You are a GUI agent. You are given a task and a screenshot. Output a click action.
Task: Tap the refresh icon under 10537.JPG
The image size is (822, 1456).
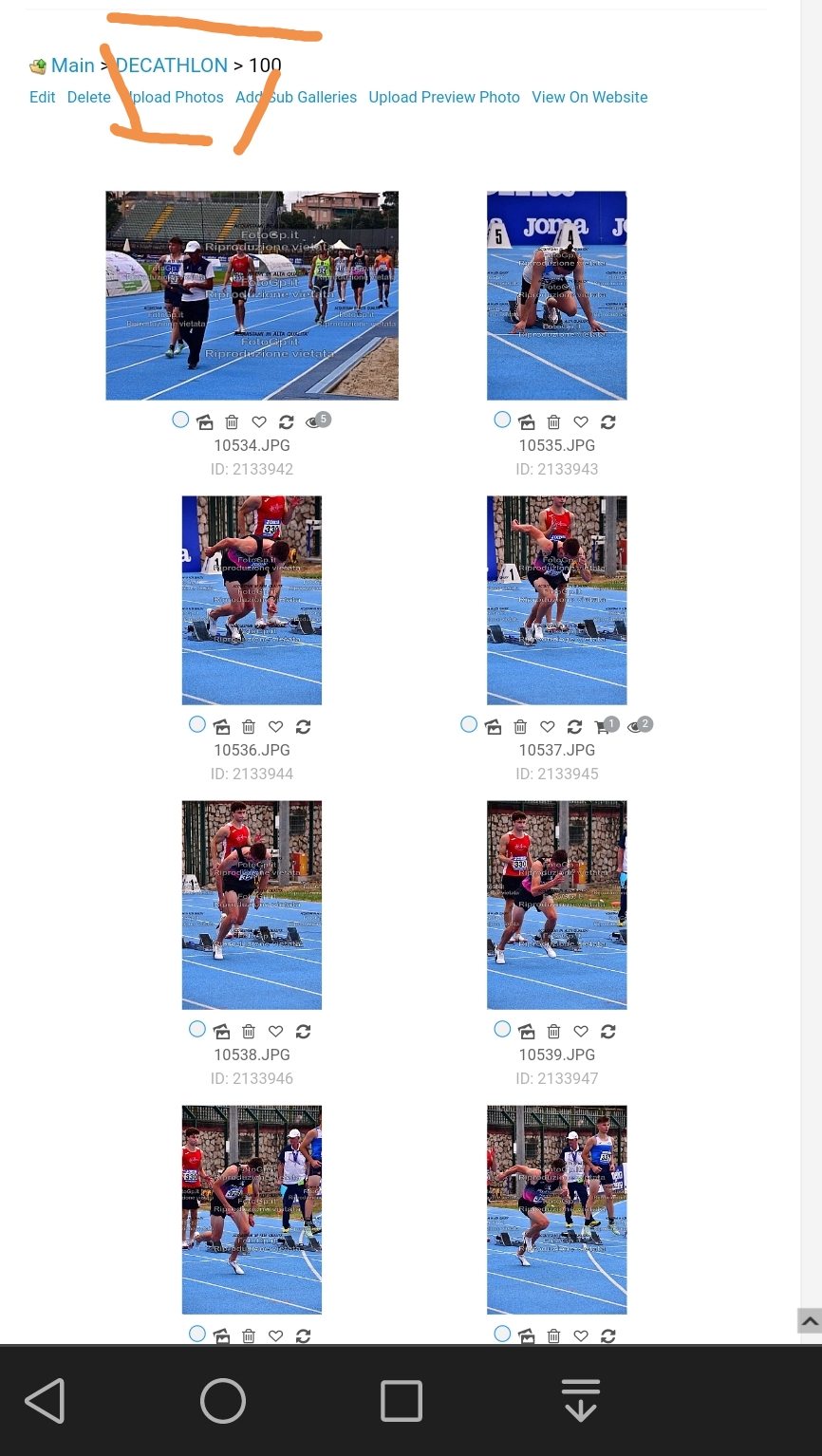[x=574, y=726]
